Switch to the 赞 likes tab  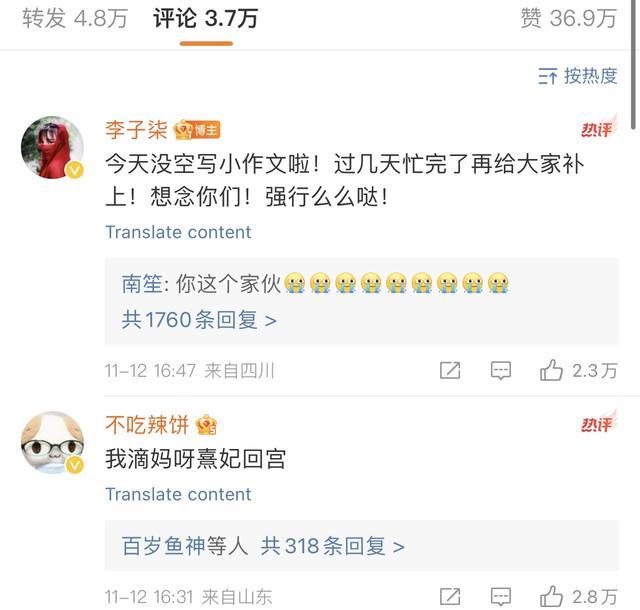(x=568, y=18)
